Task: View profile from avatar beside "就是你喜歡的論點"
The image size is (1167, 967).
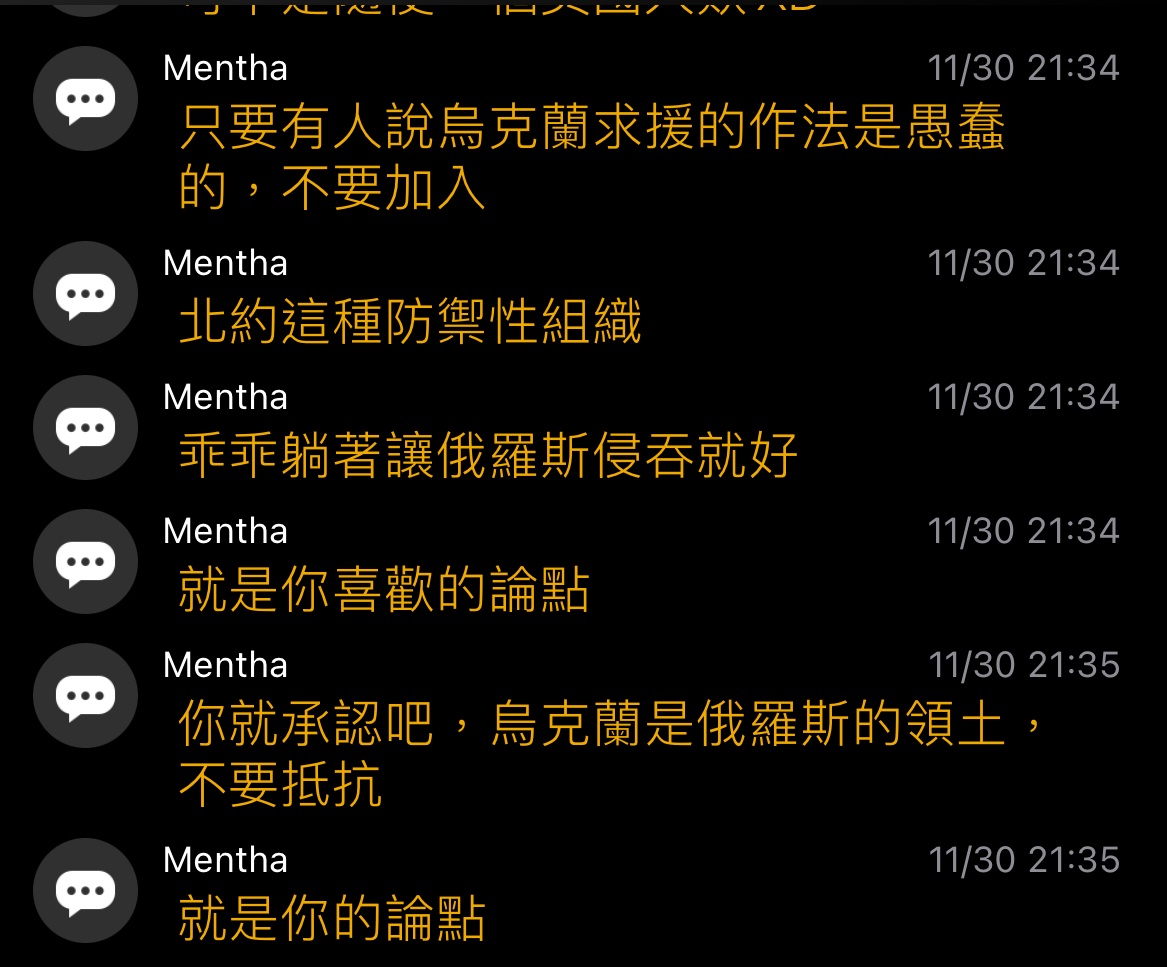Action: point(85,561)
